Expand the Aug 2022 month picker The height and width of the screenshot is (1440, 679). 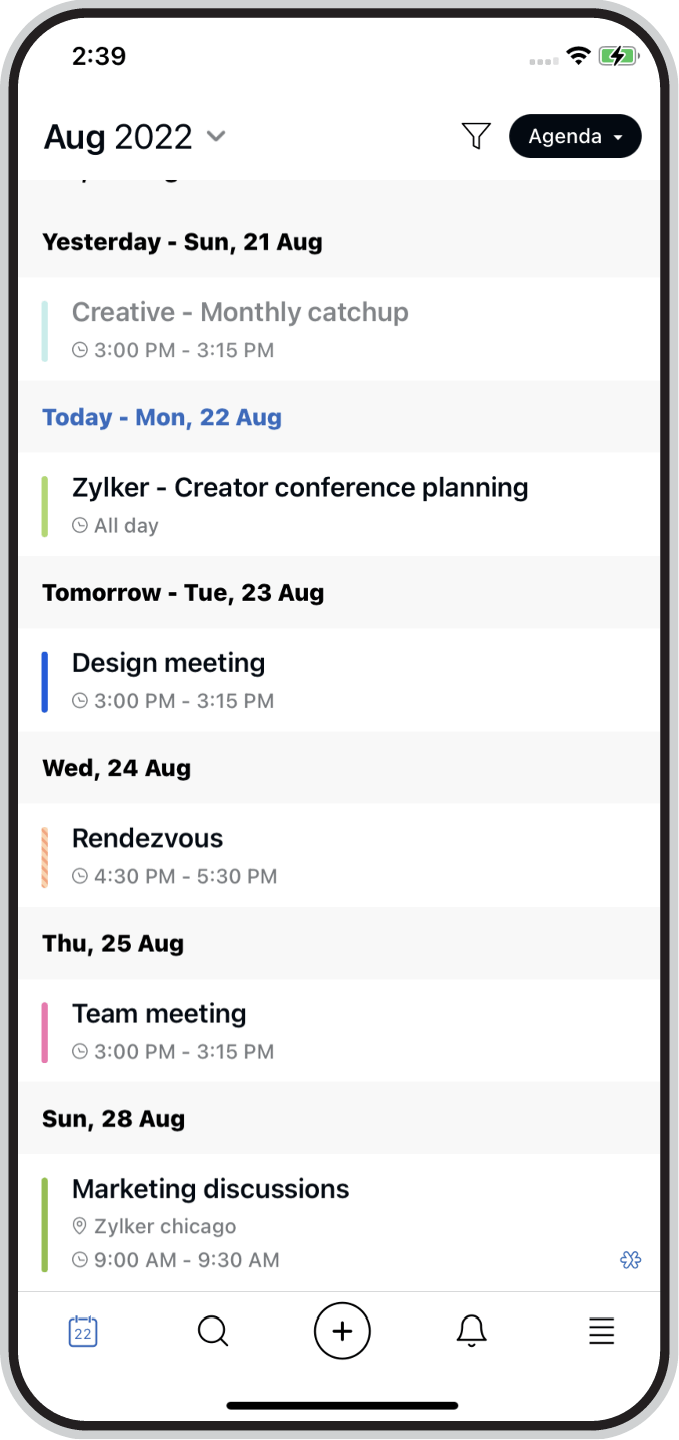click(135, 137)
